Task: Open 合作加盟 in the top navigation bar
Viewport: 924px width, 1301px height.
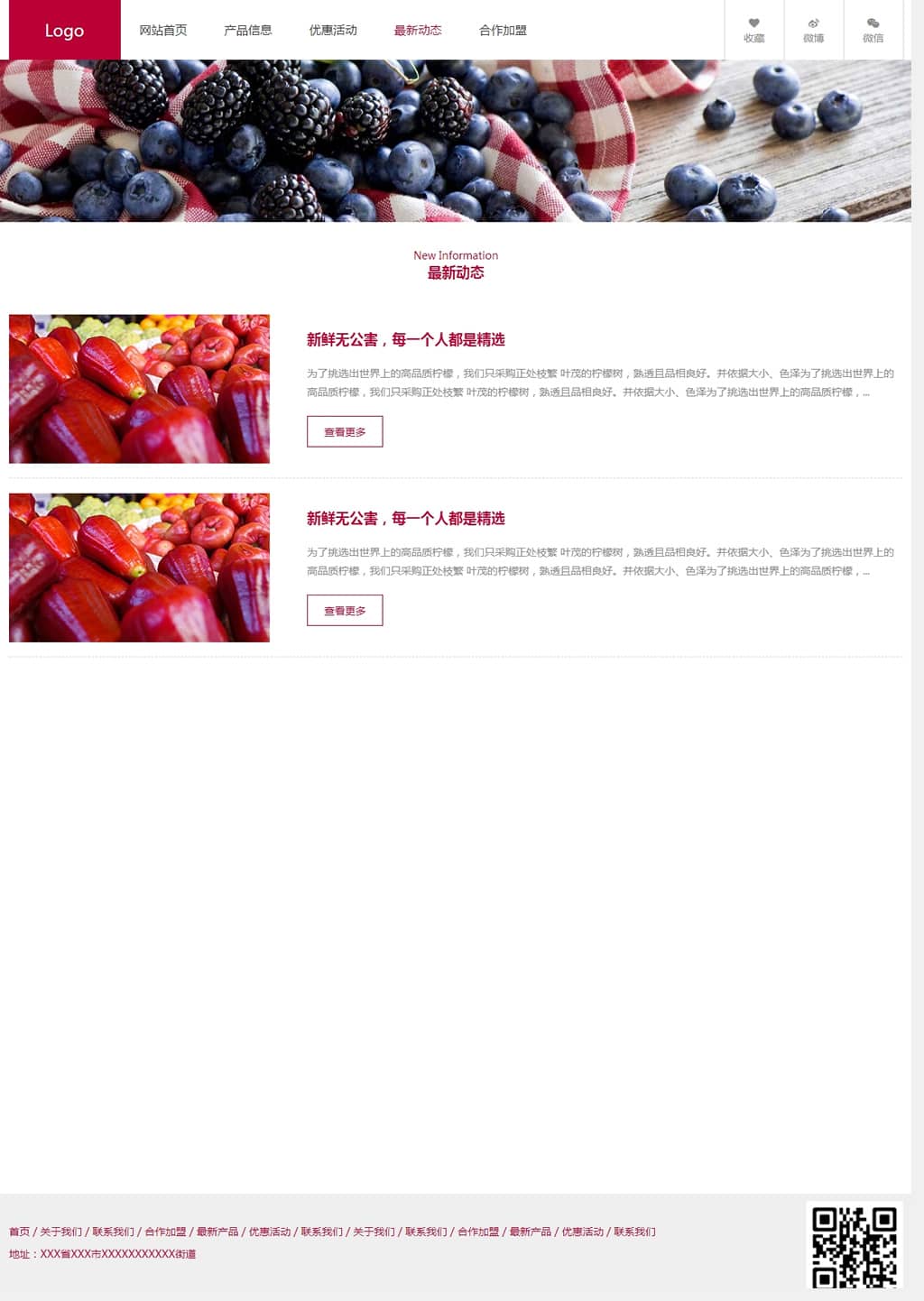Action: 503,30
